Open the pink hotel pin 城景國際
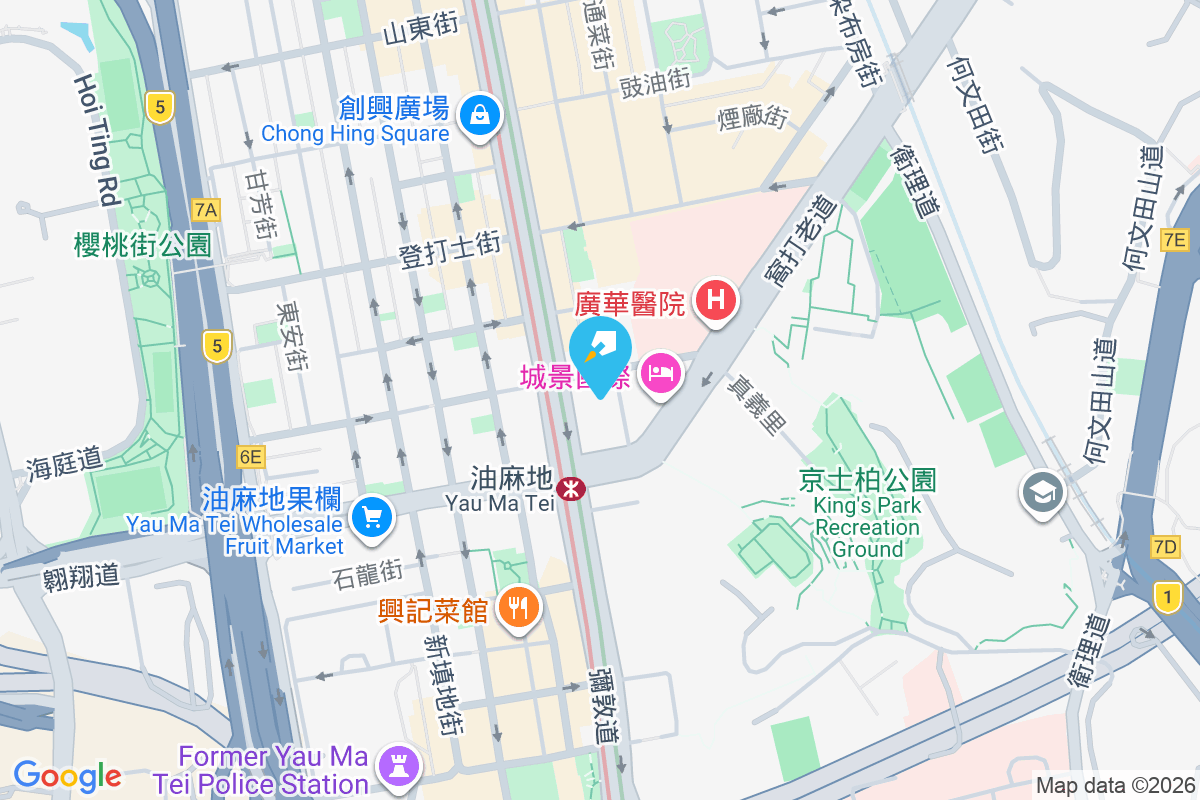The width and height of the screenshot is (1200, 800). point(660,376)
